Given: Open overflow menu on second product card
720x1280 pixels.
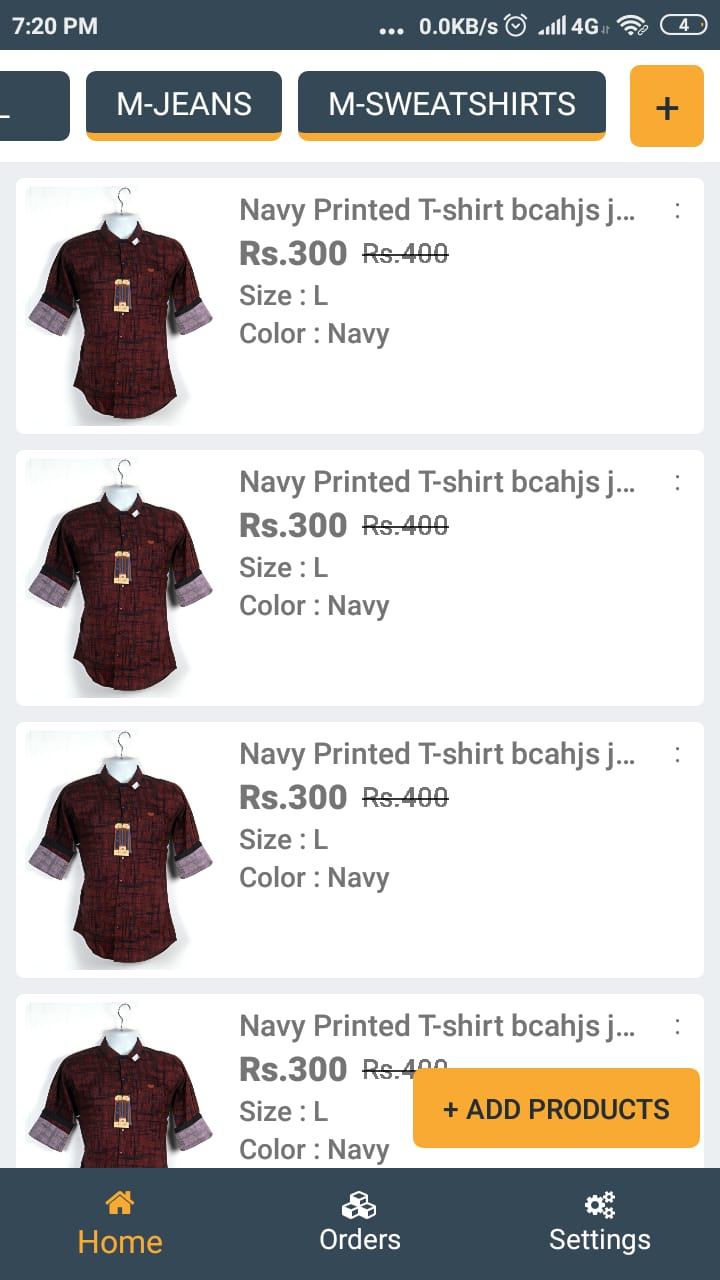Looking at the screenshot, I should (x=678, y=483).
